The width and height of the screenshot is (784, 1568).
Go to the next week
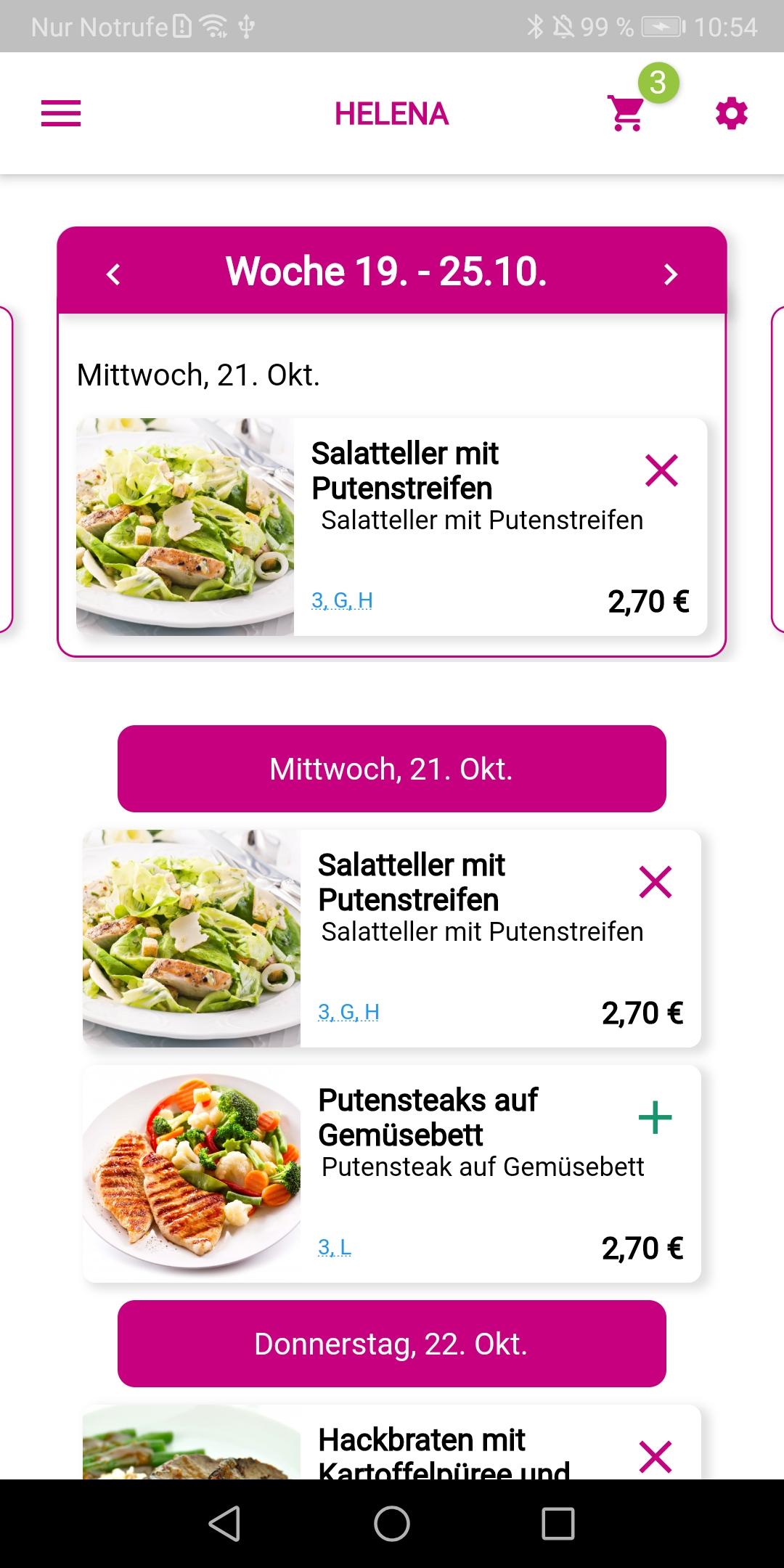coord(670,274)
